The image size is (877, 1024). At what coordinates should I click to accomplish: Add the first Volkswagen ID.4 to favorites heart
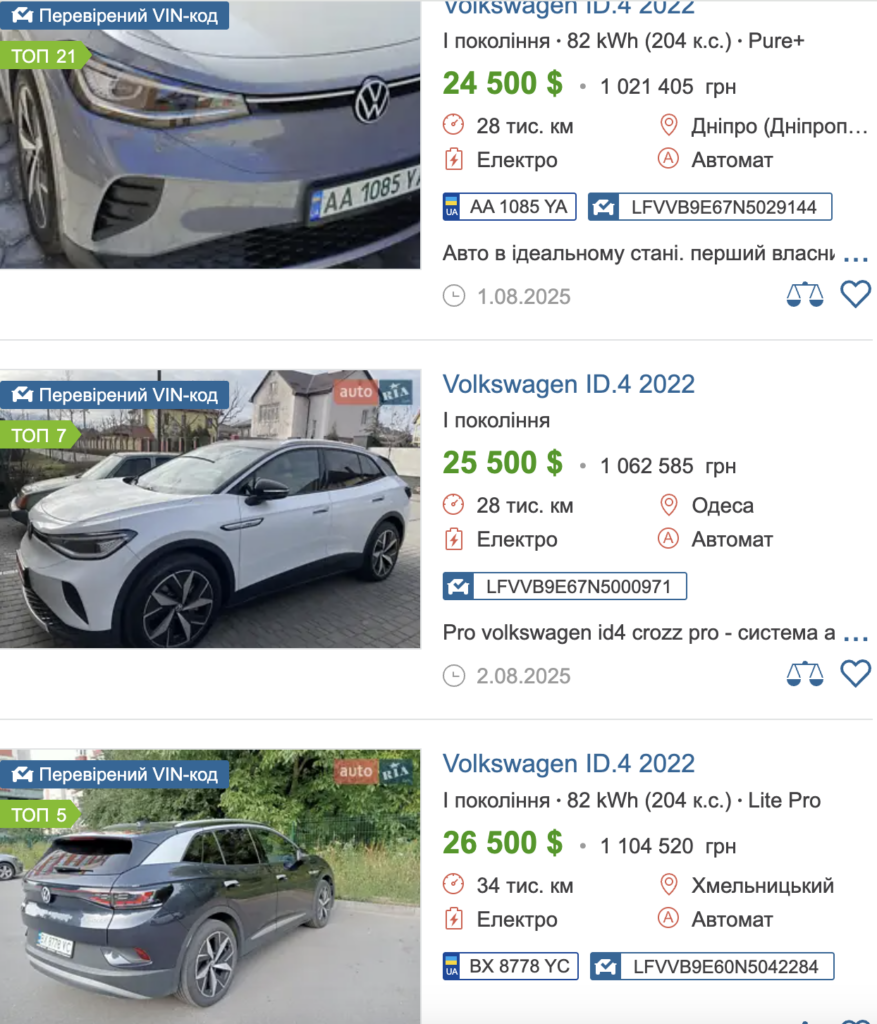[855, 294]
